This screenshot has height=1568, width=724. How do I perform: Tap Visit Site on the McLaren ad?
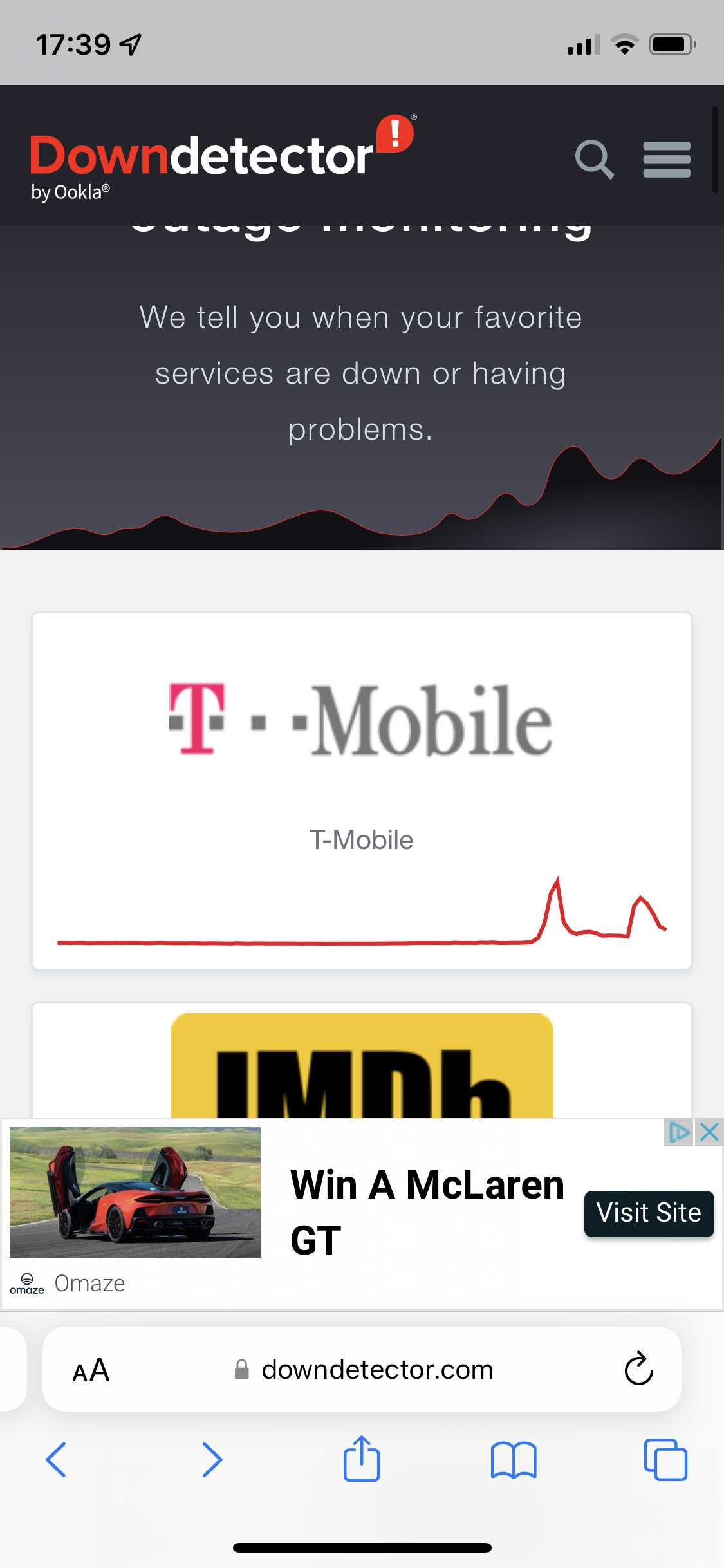(649, 1213)
